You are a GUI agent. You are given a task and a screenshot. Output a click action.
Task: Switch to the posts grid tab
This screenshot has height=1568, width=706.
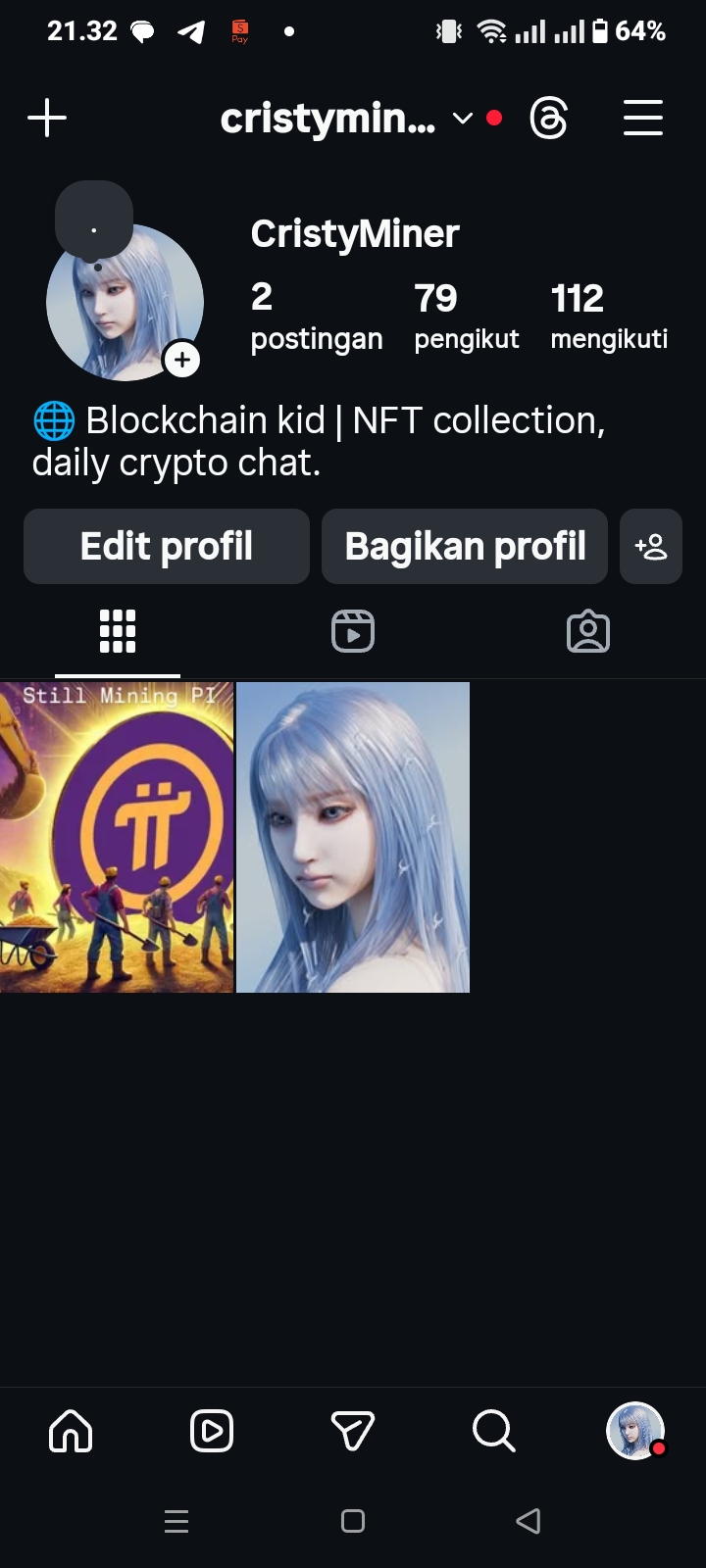[x=118, y=632]
